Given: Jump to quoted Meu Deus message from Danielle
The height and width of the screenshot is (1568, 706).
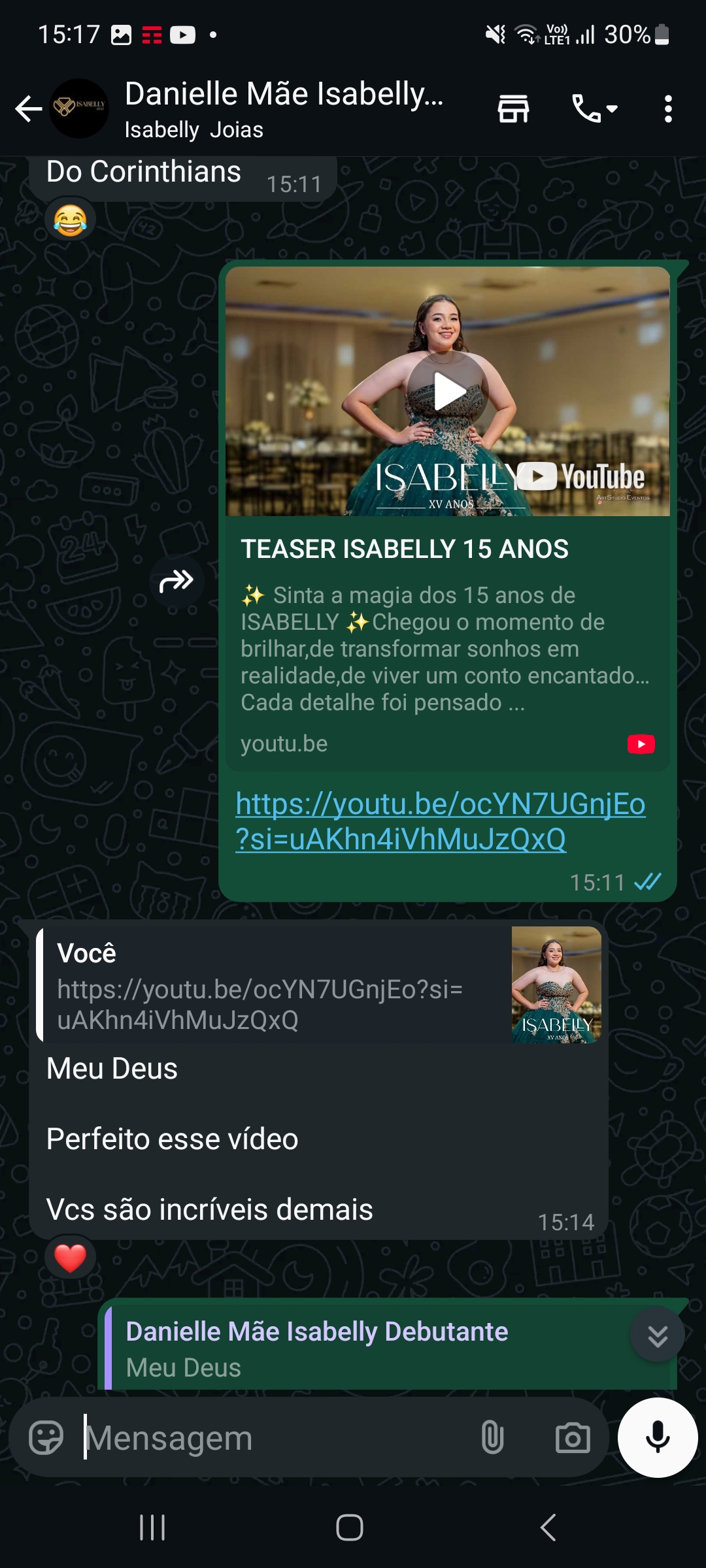Looking at the screenshot, I should [x=366, y=1348].
